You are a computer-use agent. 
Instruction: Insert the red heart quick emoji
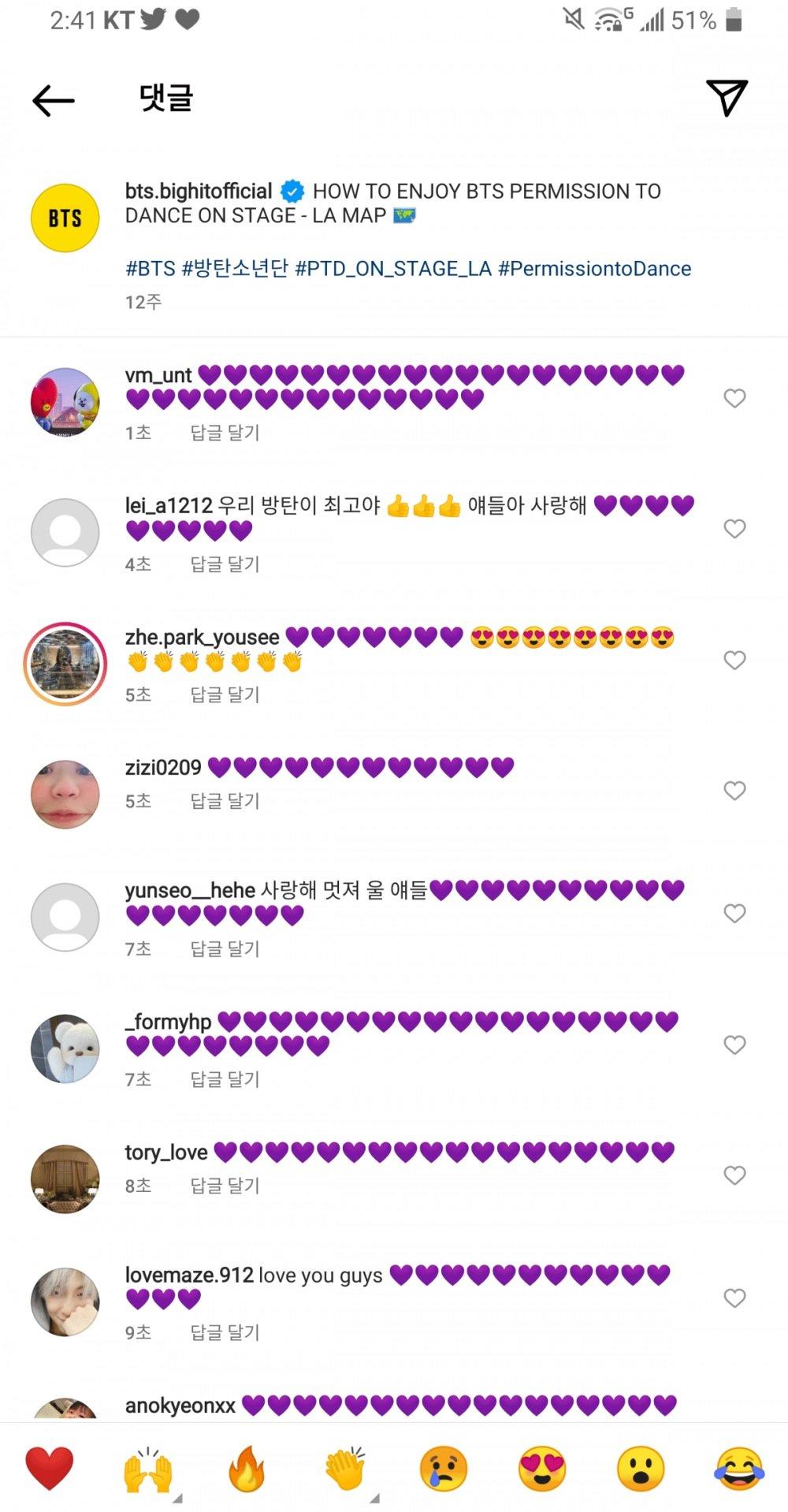click(x=49, y=1468)
